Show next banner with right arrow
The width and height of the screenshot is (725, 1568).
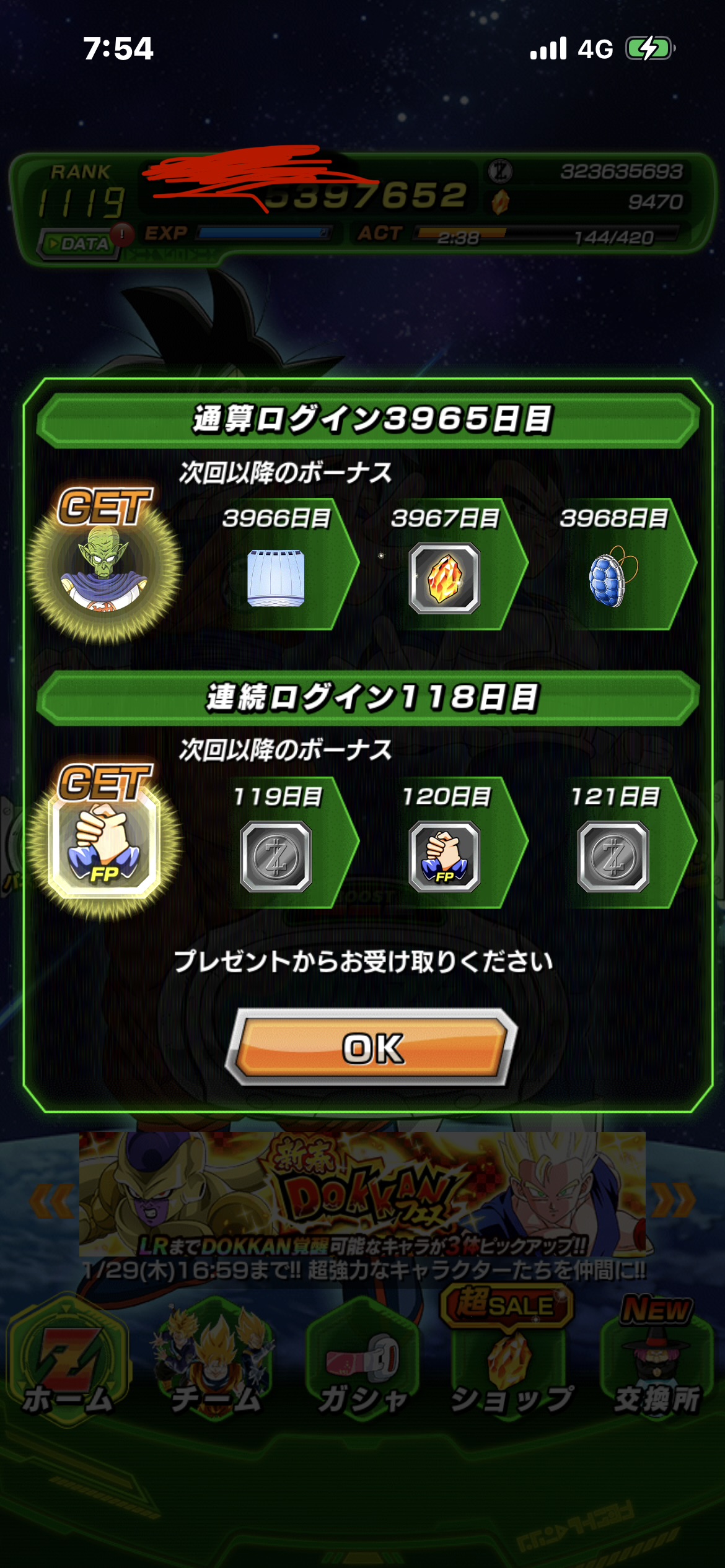point(674,1200)
